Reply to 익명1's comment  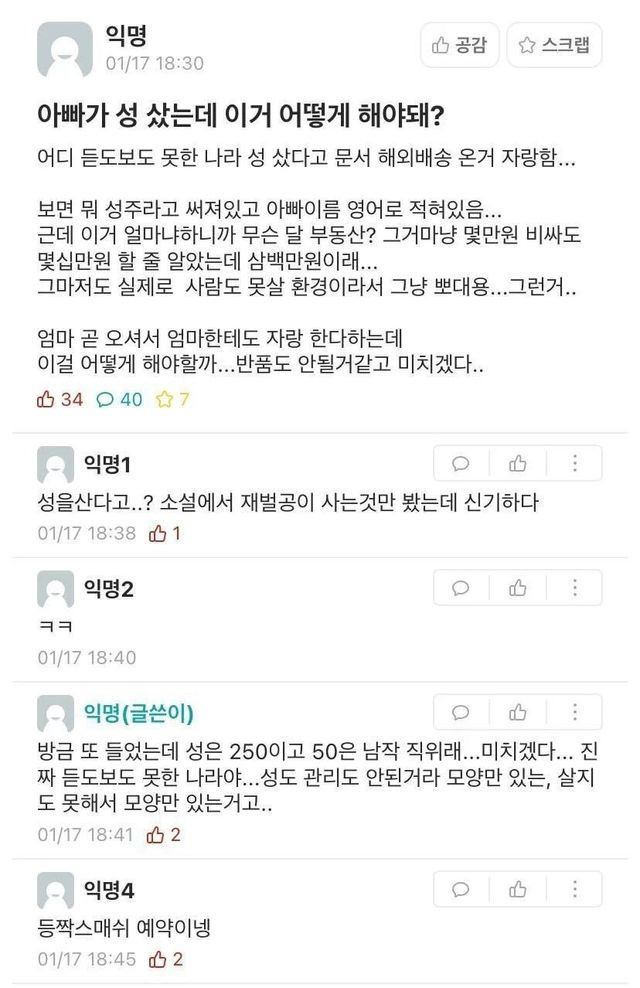coord(461,463)
